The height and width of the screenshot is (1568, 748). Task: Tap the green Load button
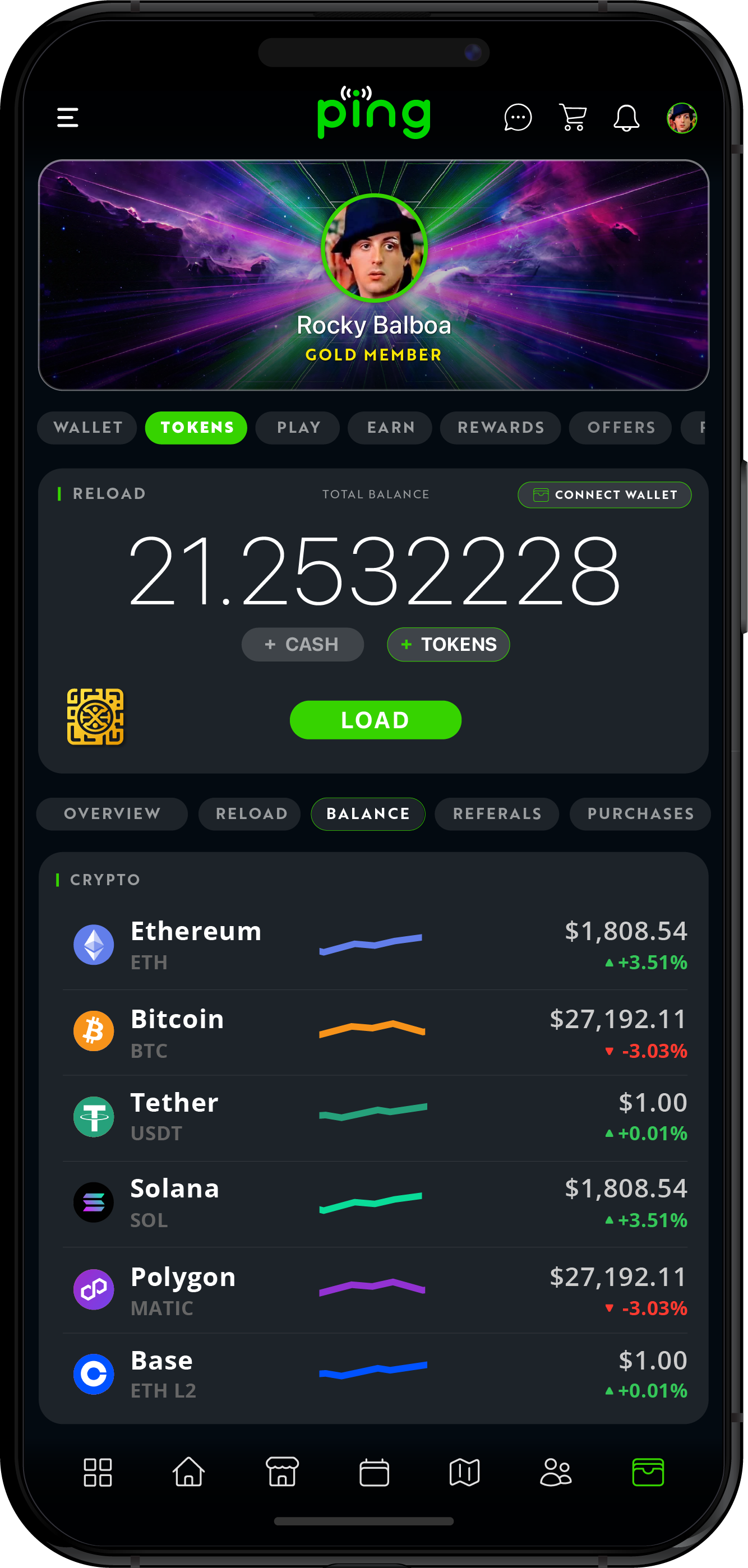375,719
